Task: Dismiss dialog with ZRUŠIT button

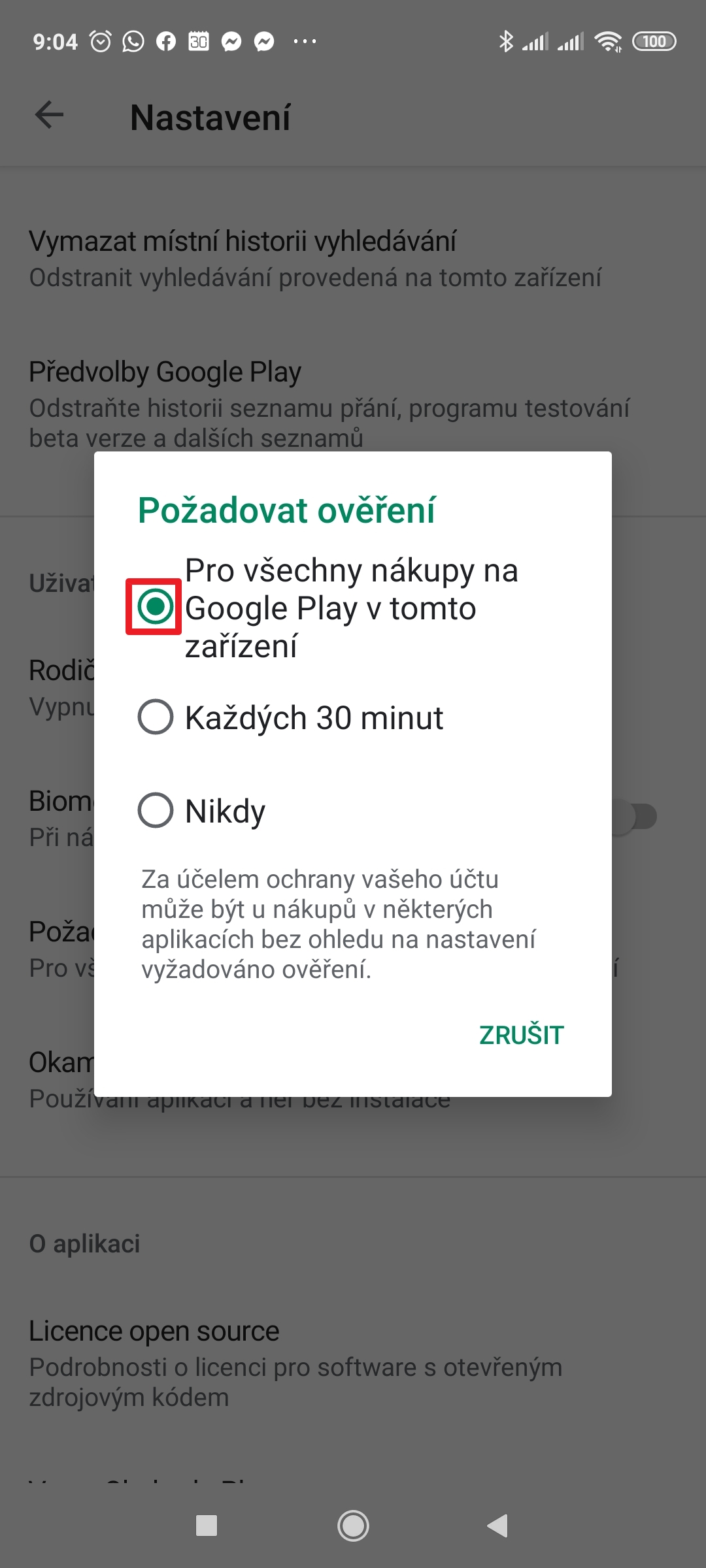Action: 521,1036
